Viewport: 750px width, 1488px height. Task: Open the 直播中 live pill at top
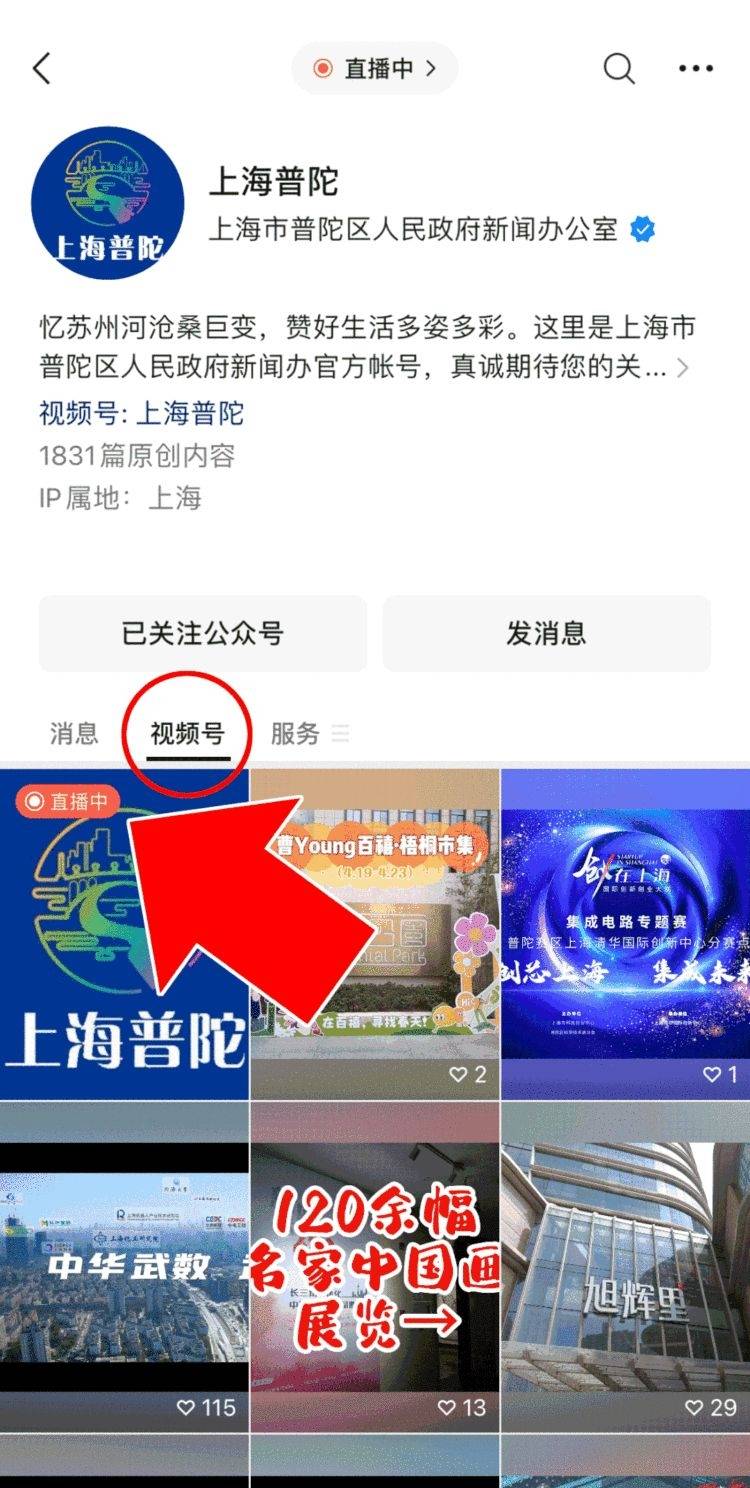click(x=375, y=69)
